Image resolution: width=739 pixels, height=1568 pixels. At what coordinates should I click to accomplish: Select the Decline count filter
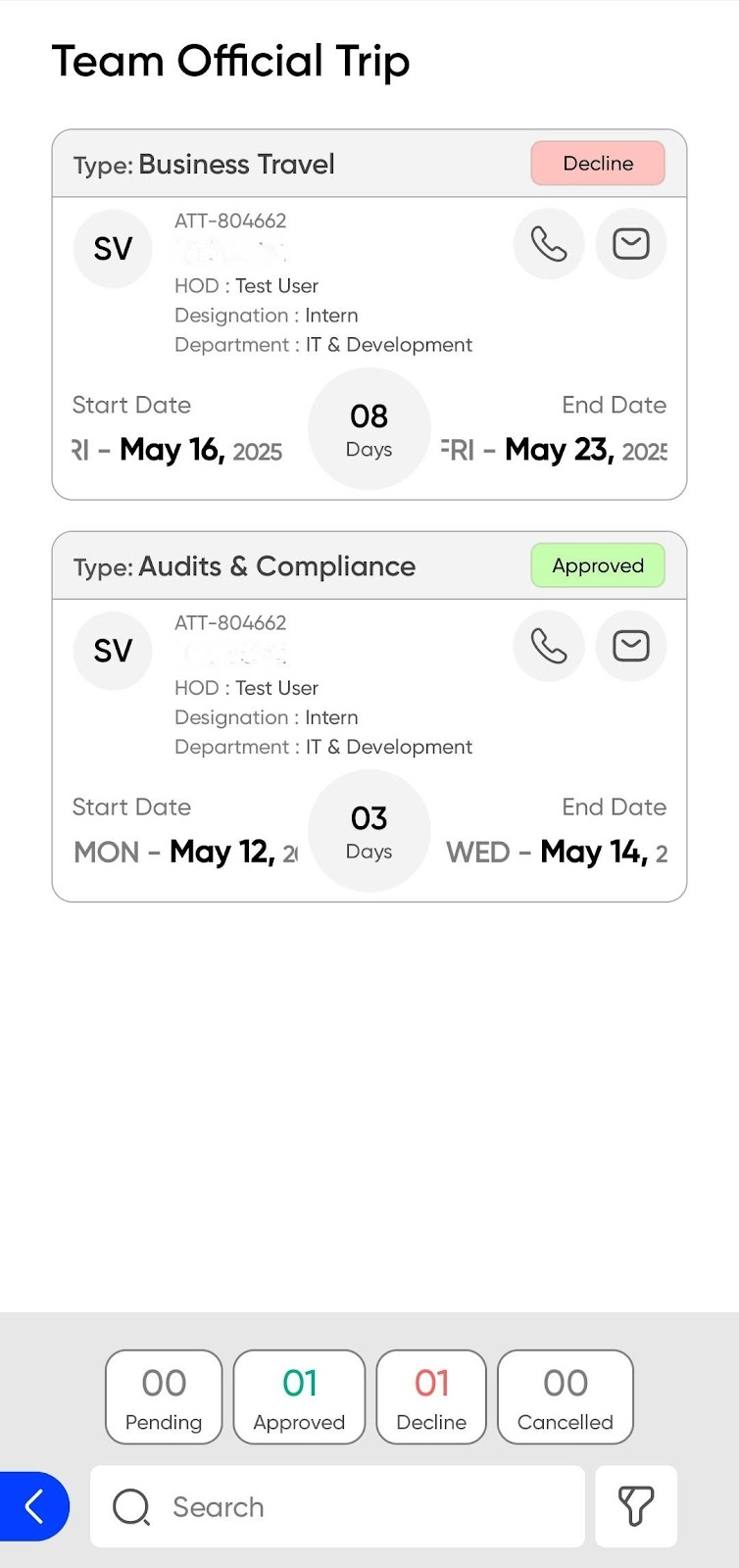[x=431, y=1397]
